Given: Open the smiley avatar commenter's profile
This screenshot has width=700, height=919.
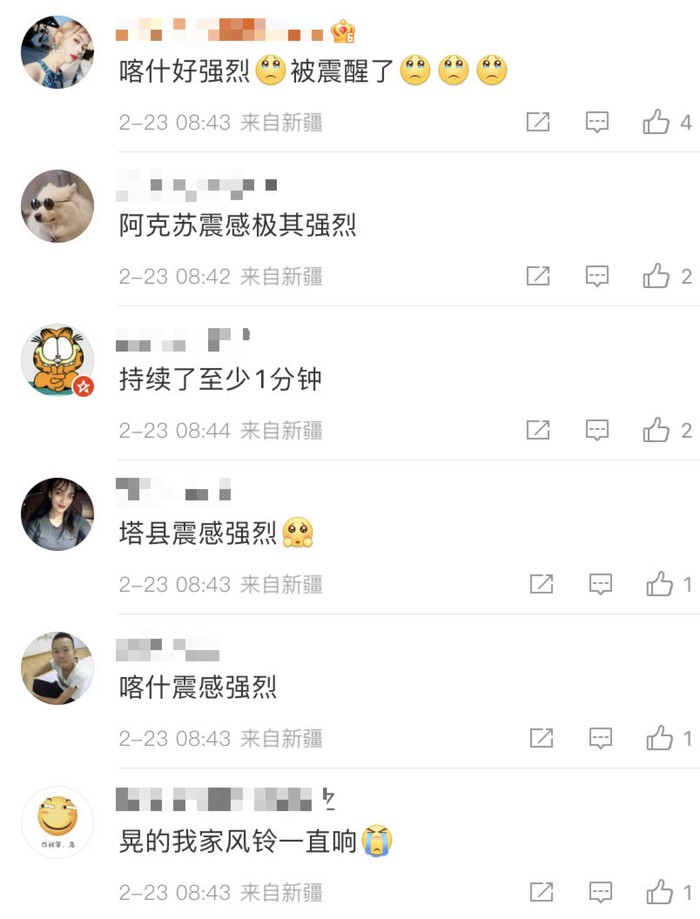Looking at the screenshot, I should 57,822.
